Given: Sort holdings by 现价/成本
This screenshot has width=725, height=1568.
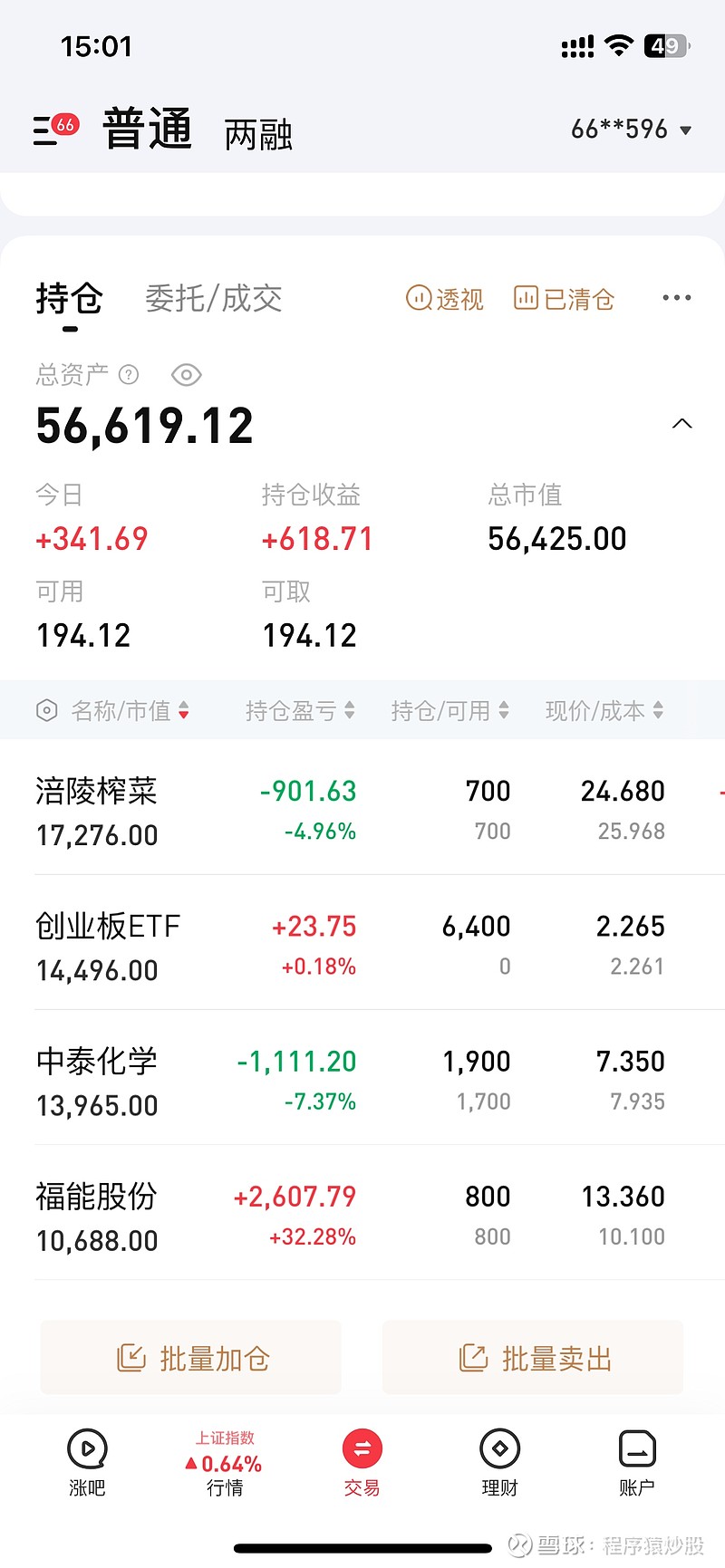Looking at the screenshot, I should (604, 711).
